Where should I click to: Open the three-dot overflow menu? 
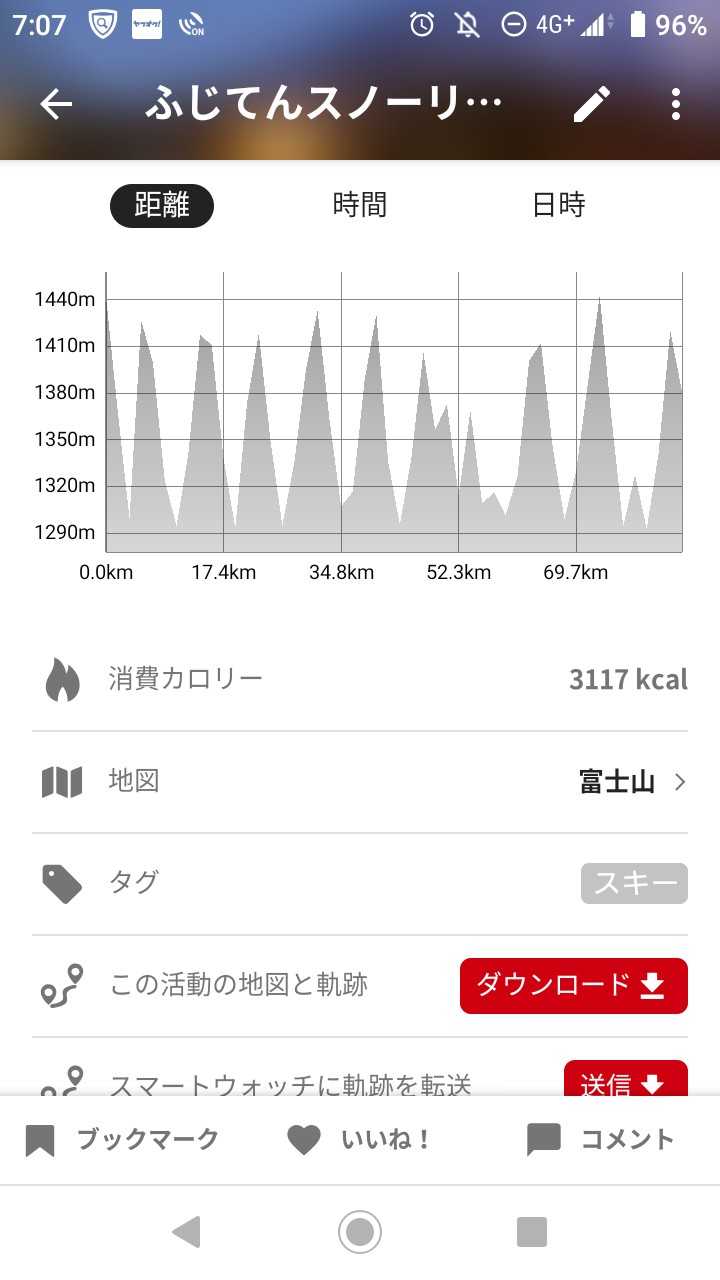click(676, 104)
